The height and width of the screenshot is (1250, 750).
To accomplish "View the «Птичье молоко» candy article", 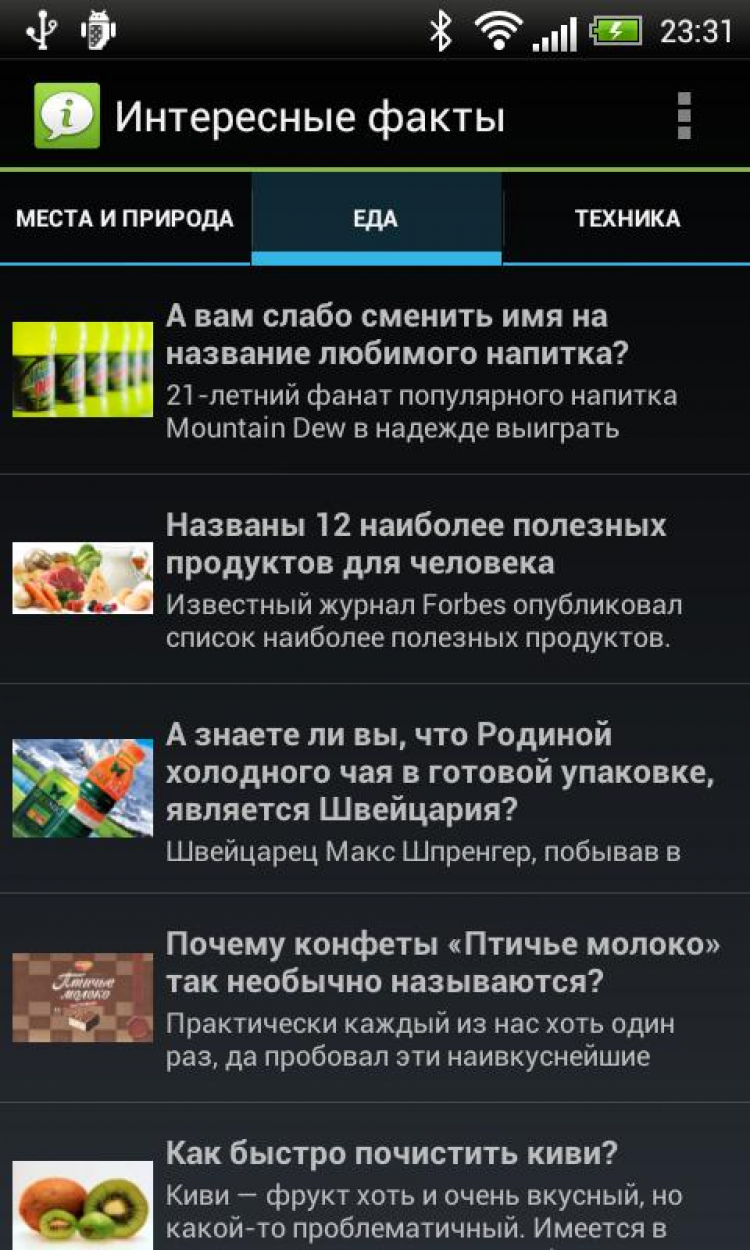I will point(400,998).
